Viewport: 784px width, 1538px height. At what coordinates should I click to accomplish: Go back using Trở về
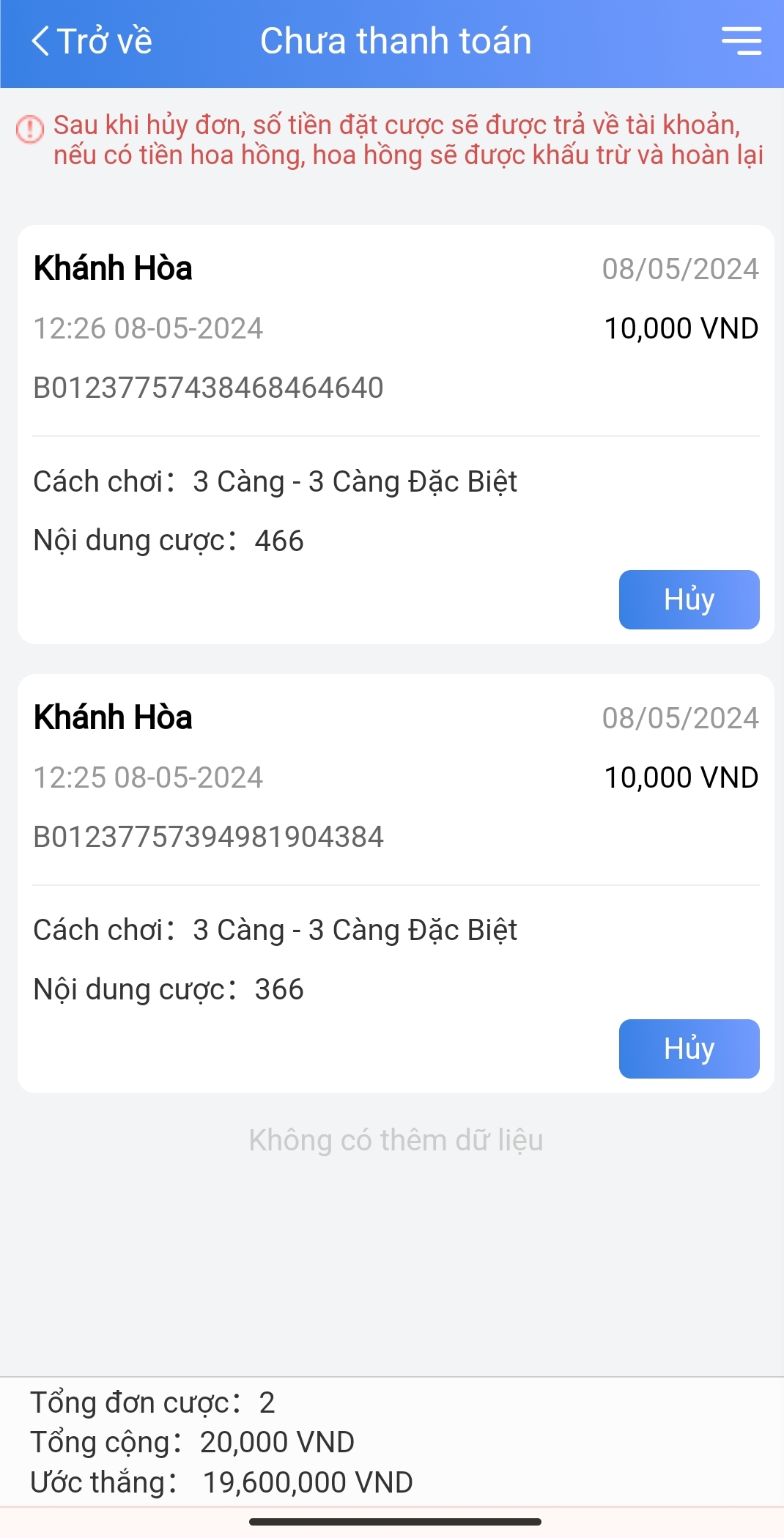92,41
